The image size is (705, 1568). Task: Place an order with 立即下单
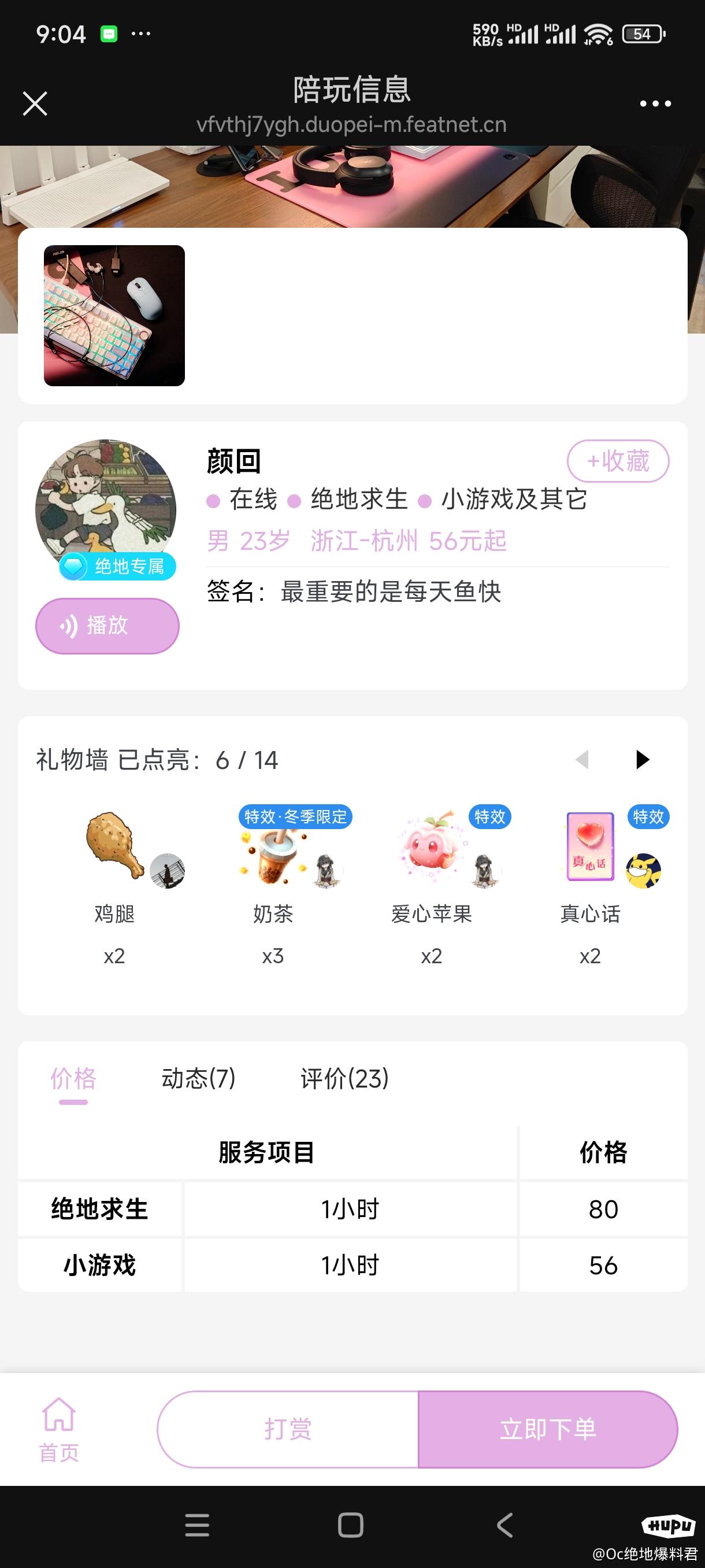coord(547,1429)
